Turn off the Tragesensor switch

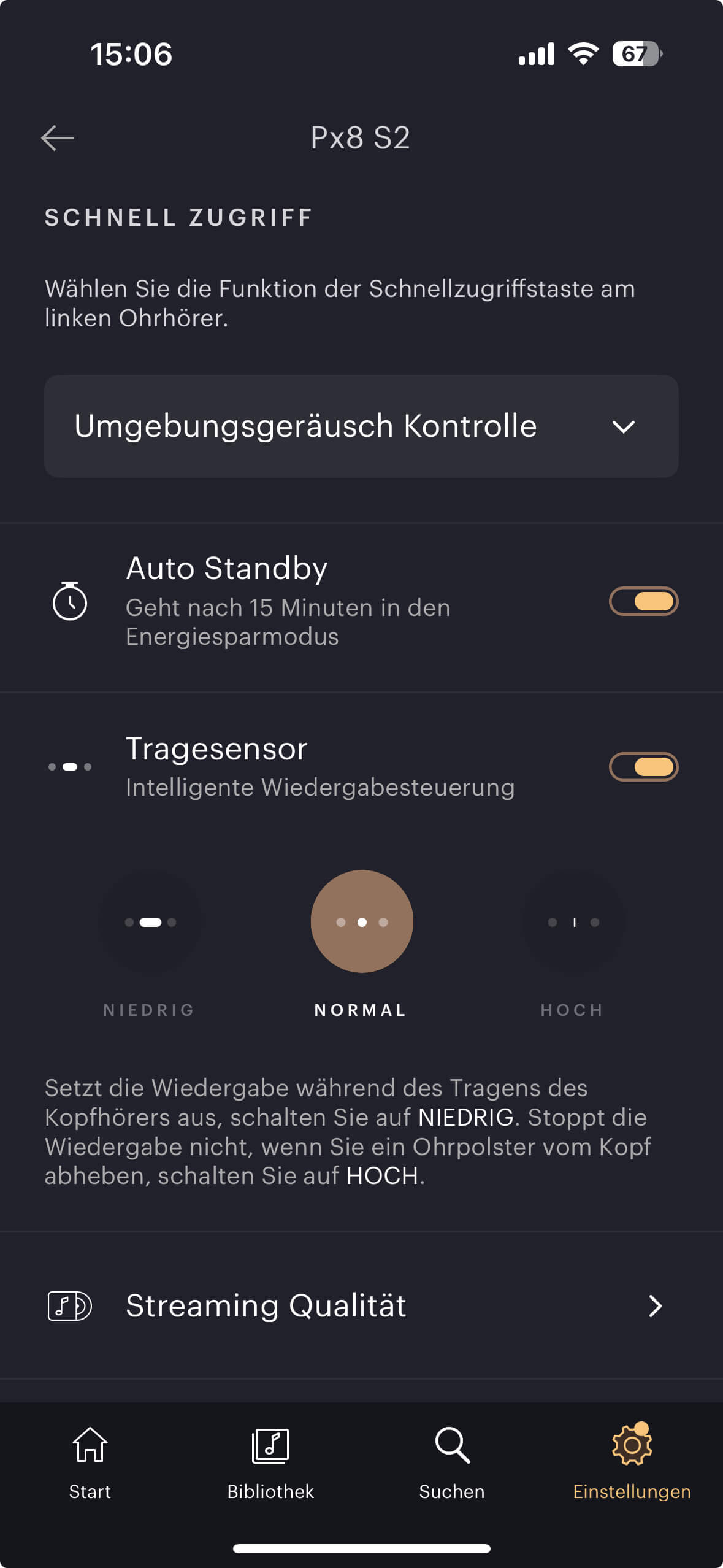click(643, 767)
